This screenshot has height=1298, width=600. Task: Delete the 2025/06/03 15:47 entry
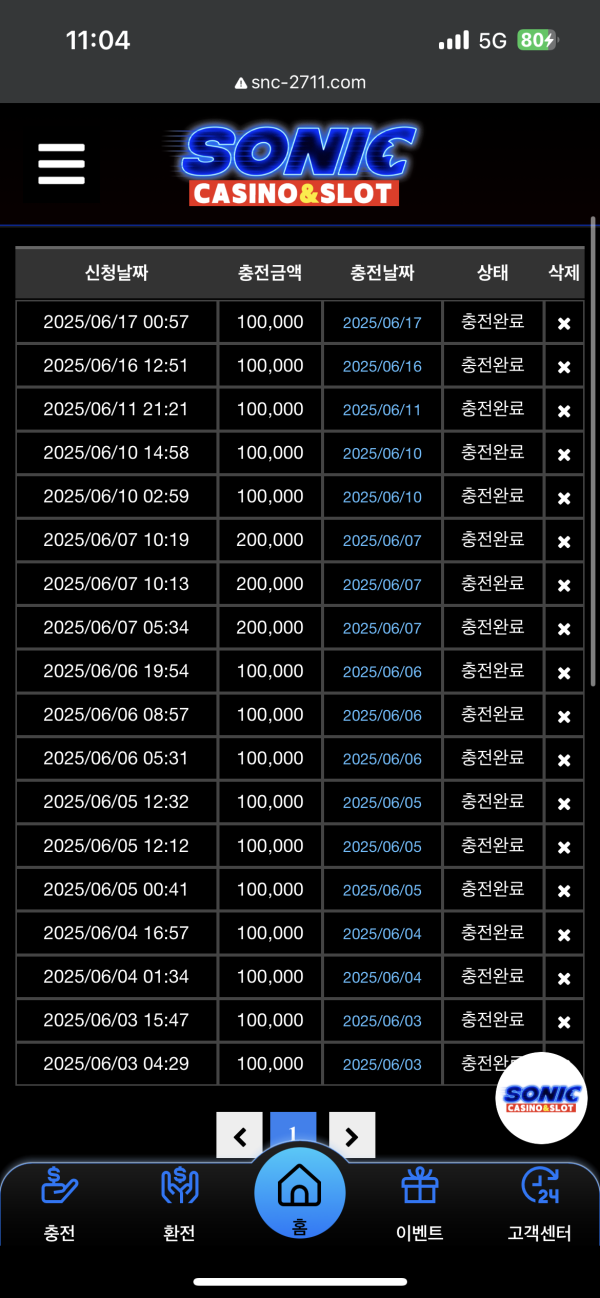[564, 1022]
